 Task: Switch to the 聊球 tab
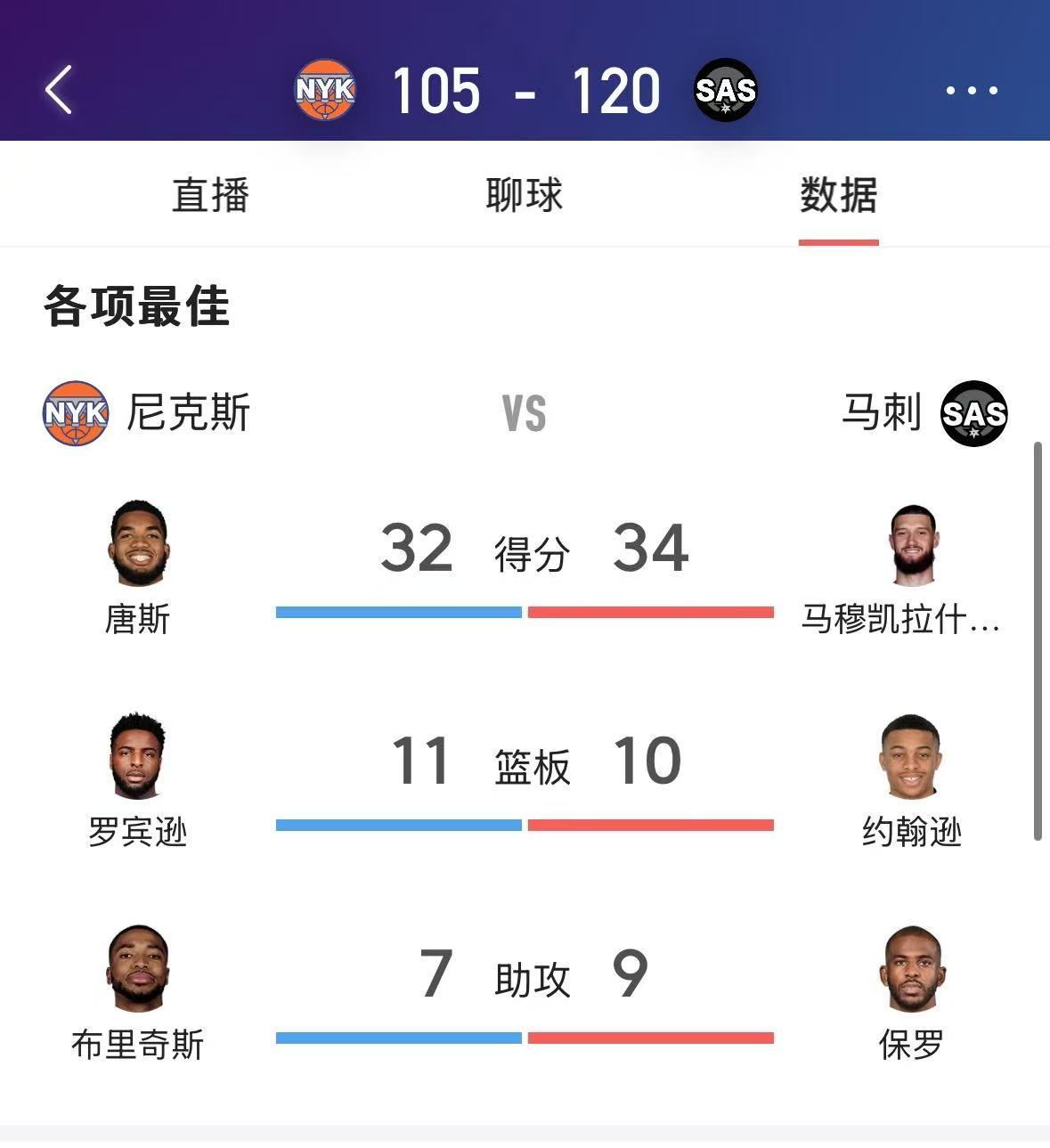click(524, 195)
